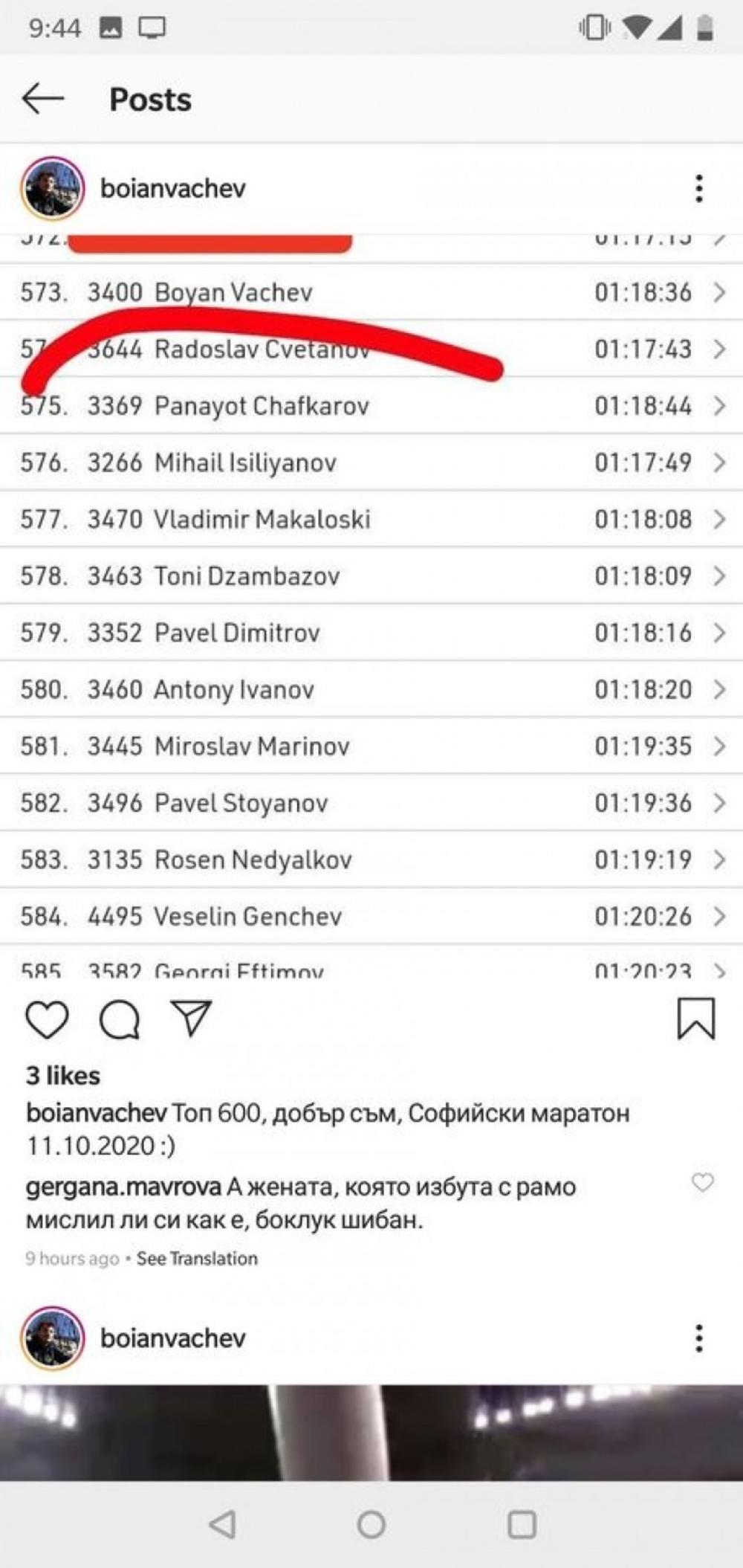The height and width of the screenshot is (1568, 743).
Task: Open gergana.mavrova's profile from her comment
Action: point(123,1187)
